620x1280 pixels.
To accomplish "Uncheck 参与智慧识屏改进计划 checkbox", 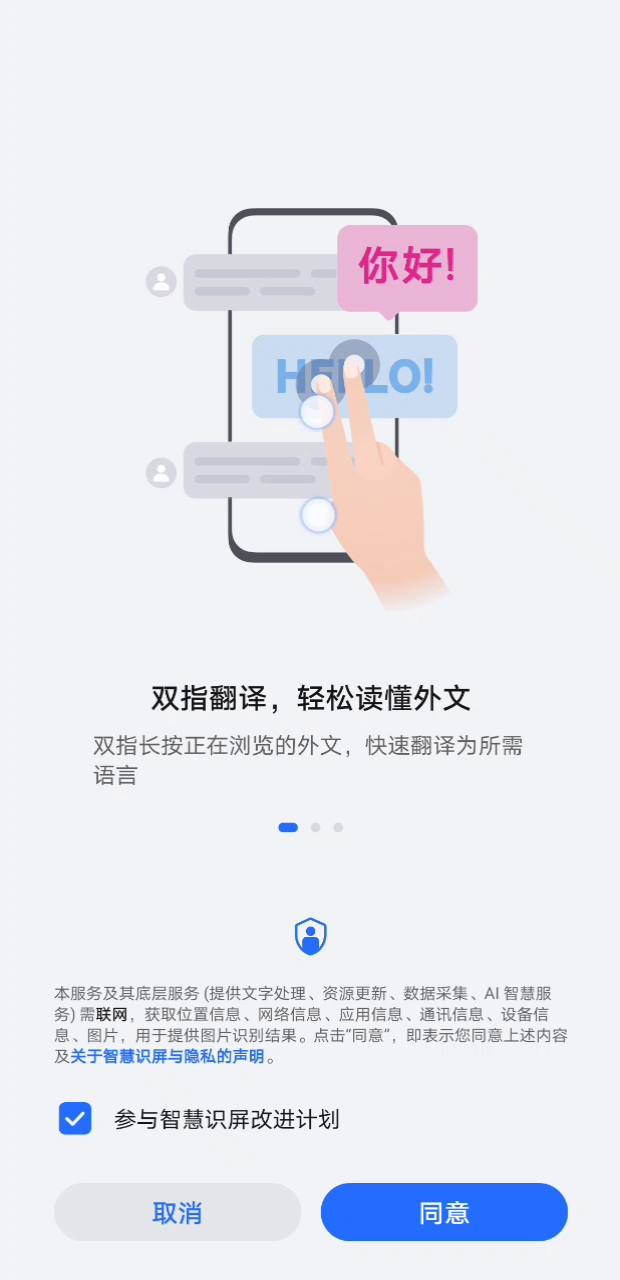I will [x=75, y=1119].
